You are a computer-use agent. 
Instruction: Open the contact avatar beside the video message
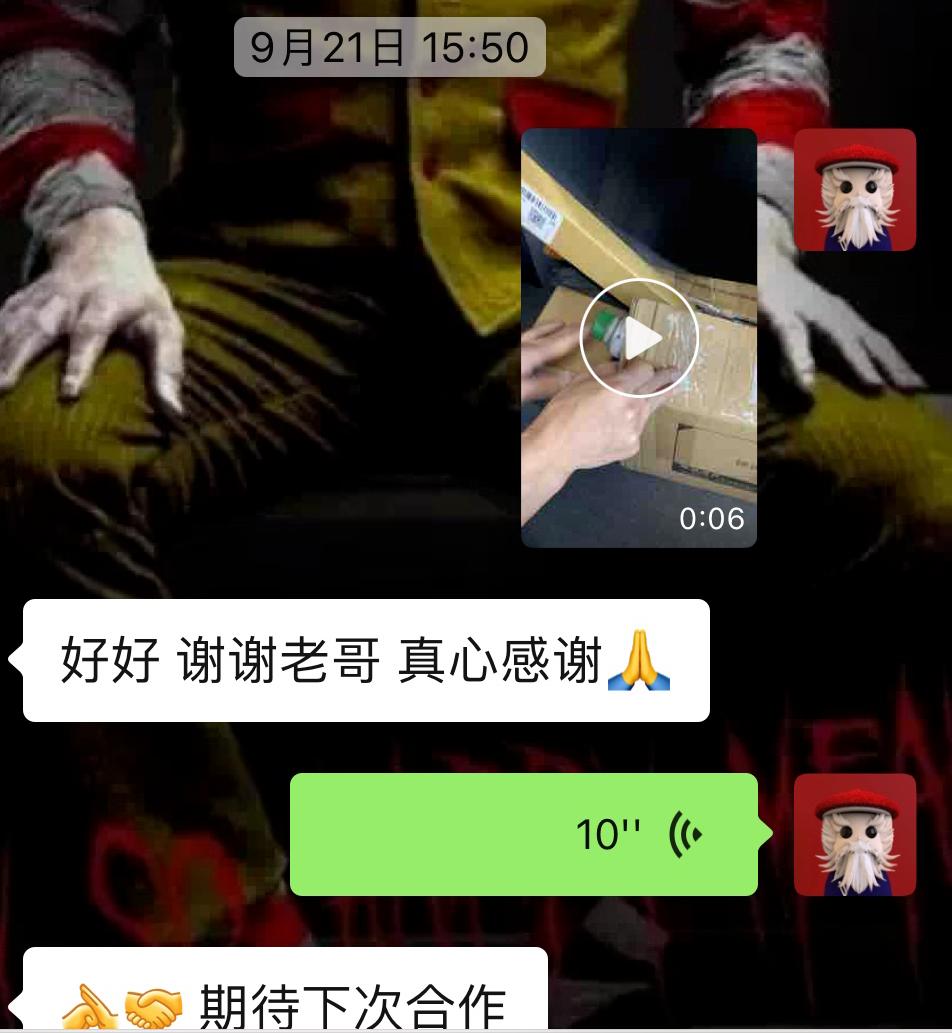[855, 189]
